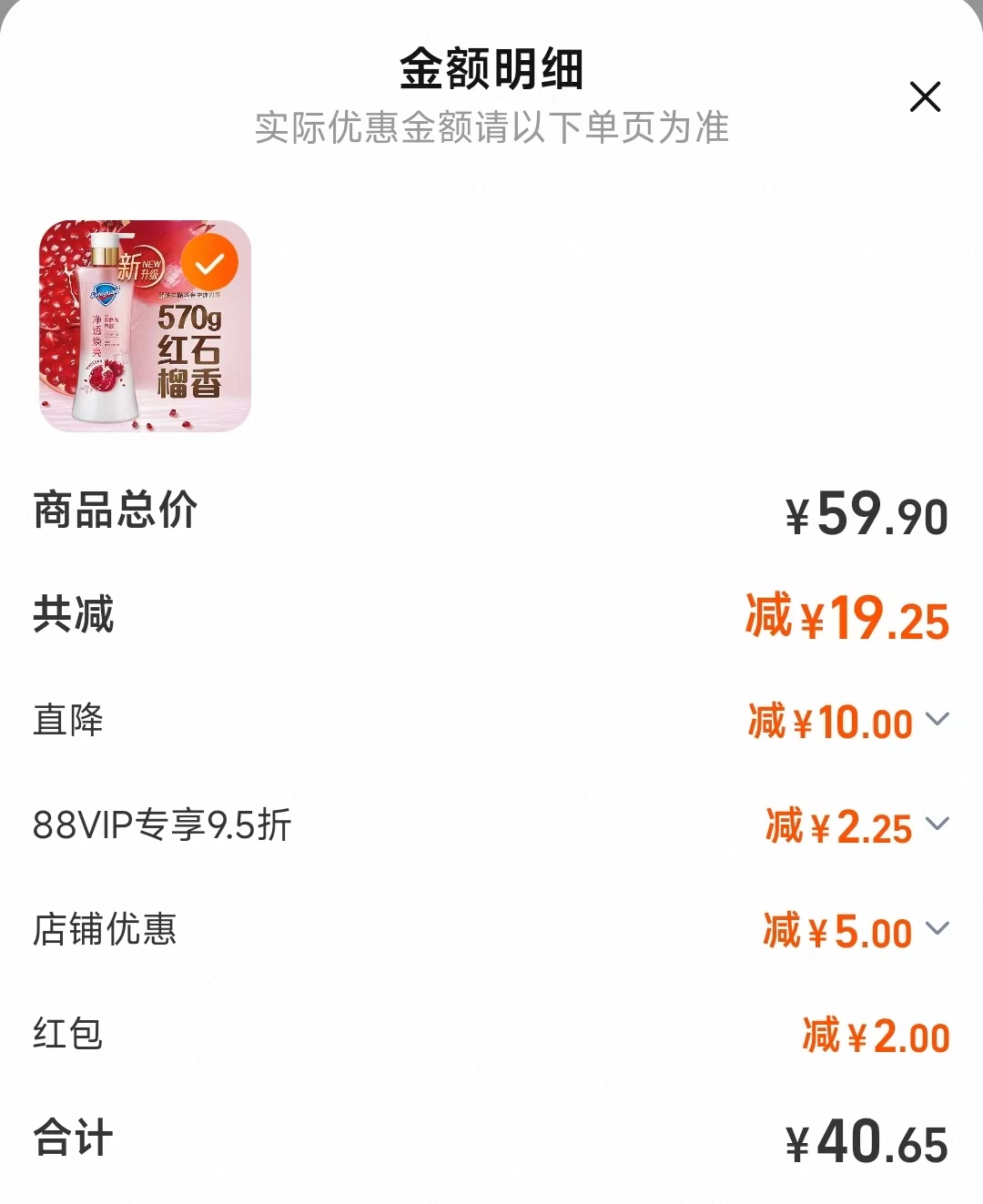Tap the 金额明细 popup title

click(491, 71)
